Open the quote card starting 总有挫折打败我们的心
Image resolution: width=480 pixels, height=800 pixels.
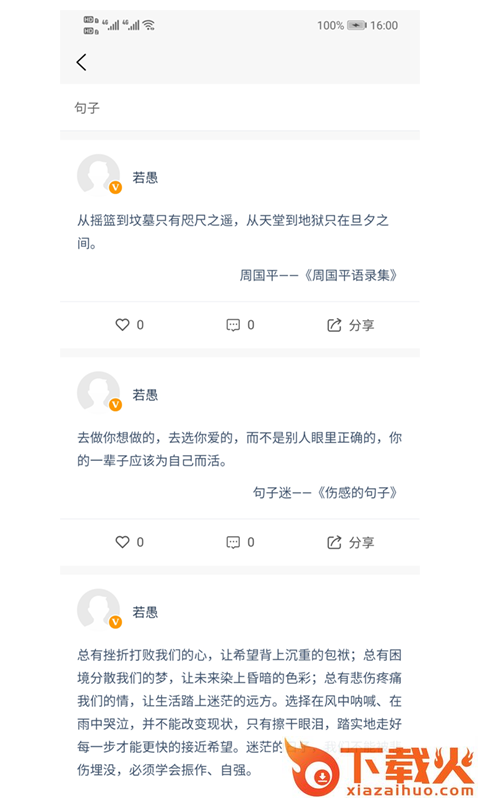(239, 713)
